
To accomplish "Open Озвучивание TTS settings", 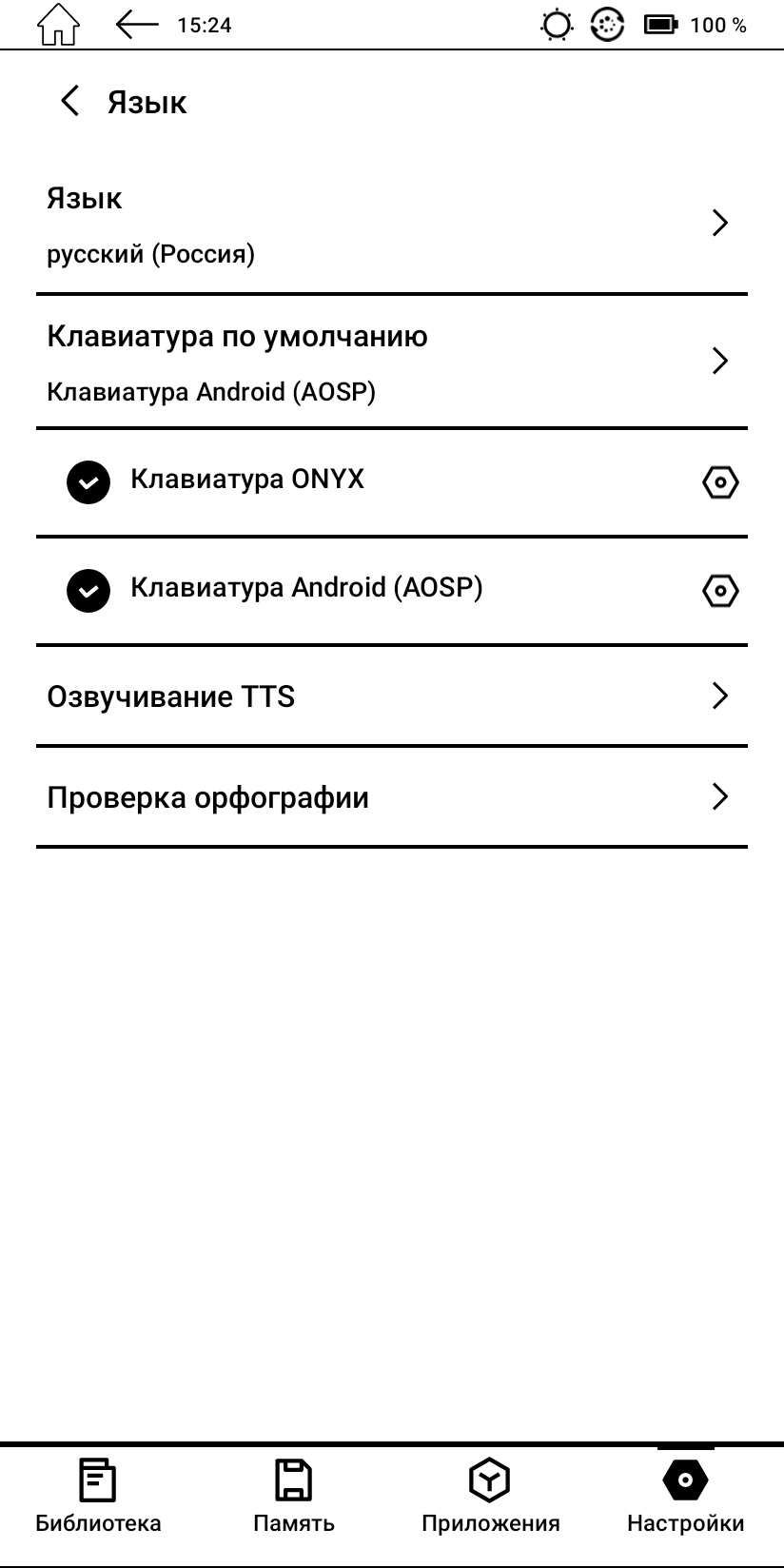I will pyautogui.click(x=392, y=696).
